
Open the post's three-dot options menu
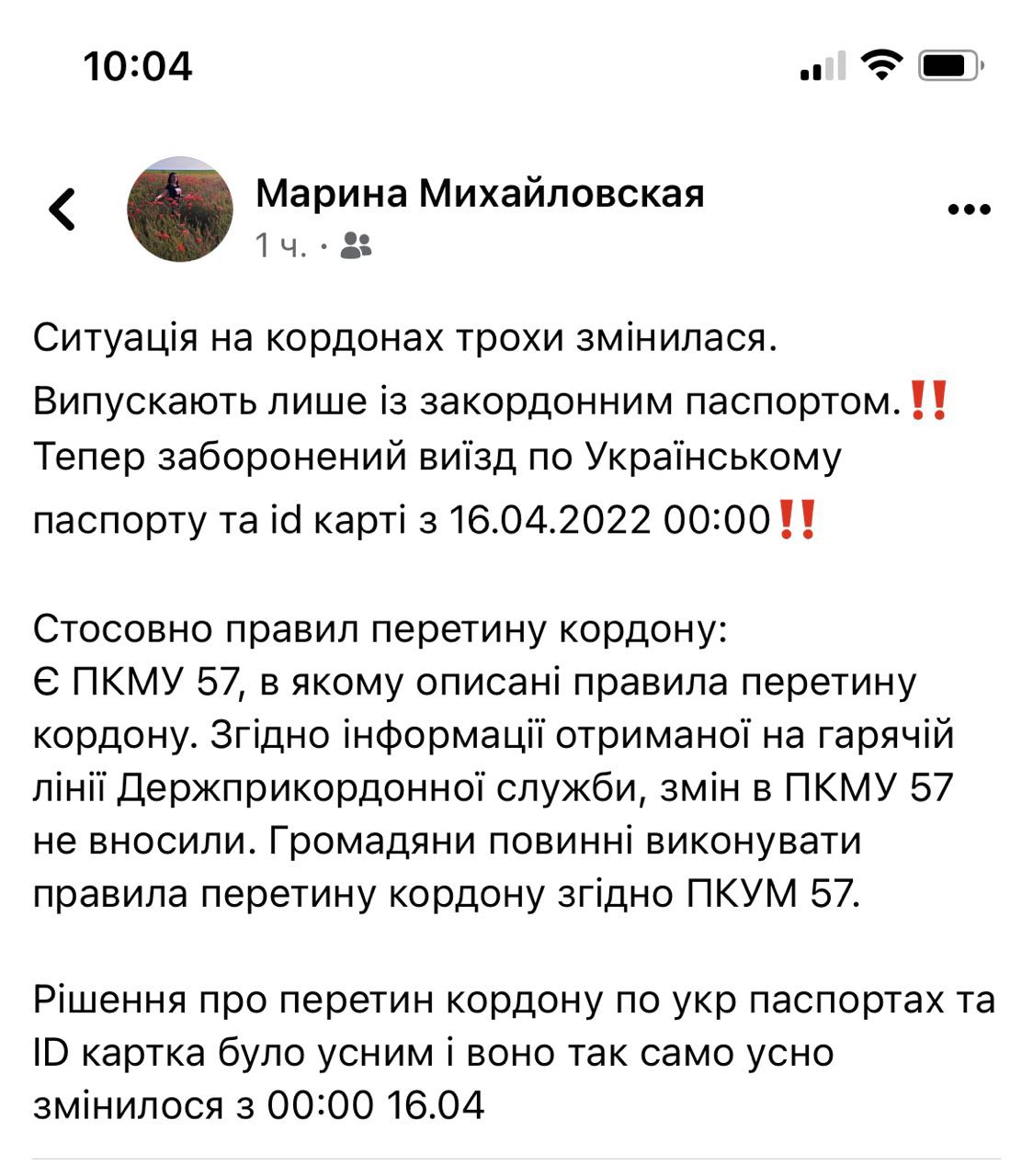pos(969,210)
